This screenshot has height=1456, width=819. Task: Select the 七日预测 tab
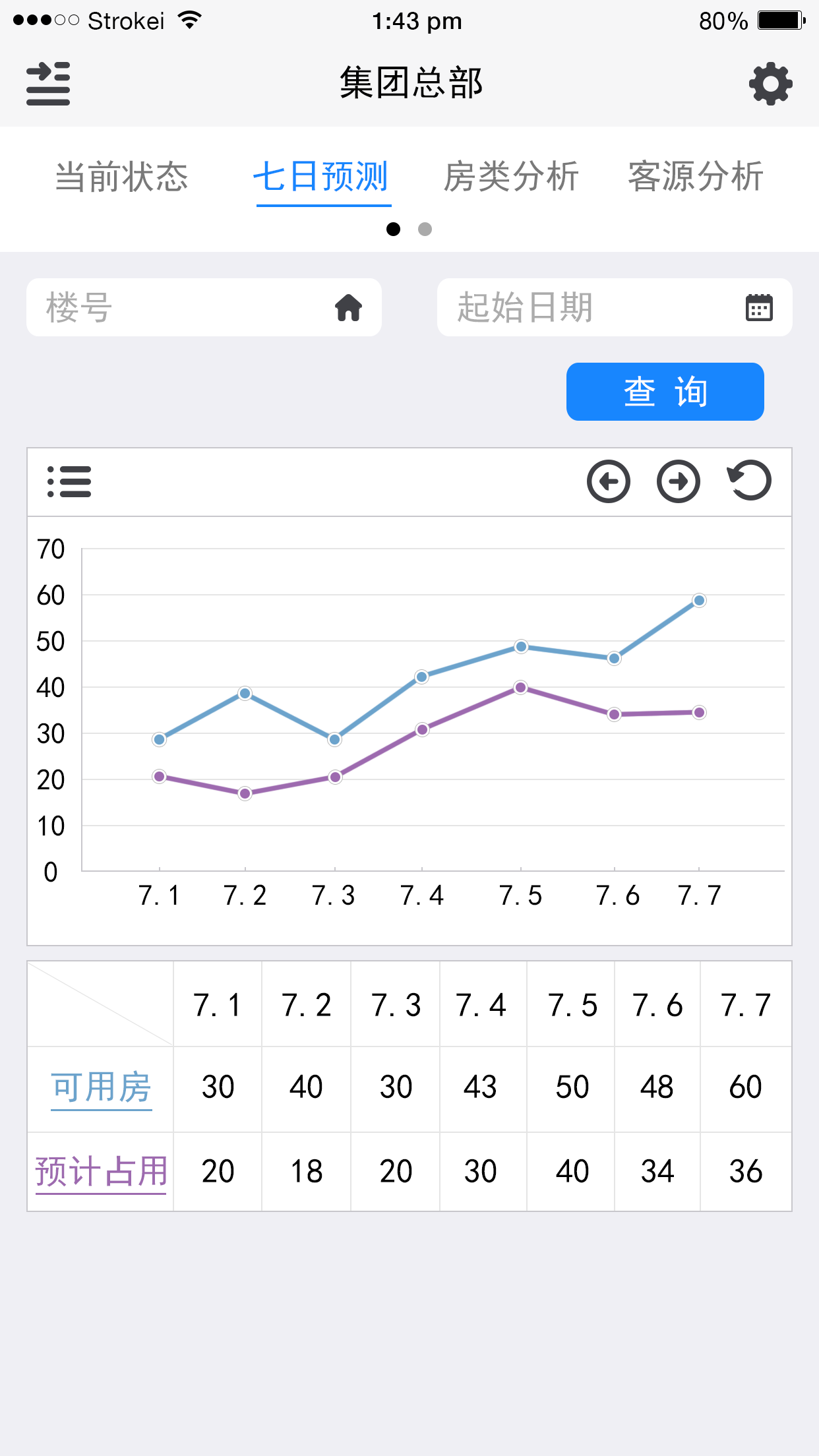tap(321, 177)
